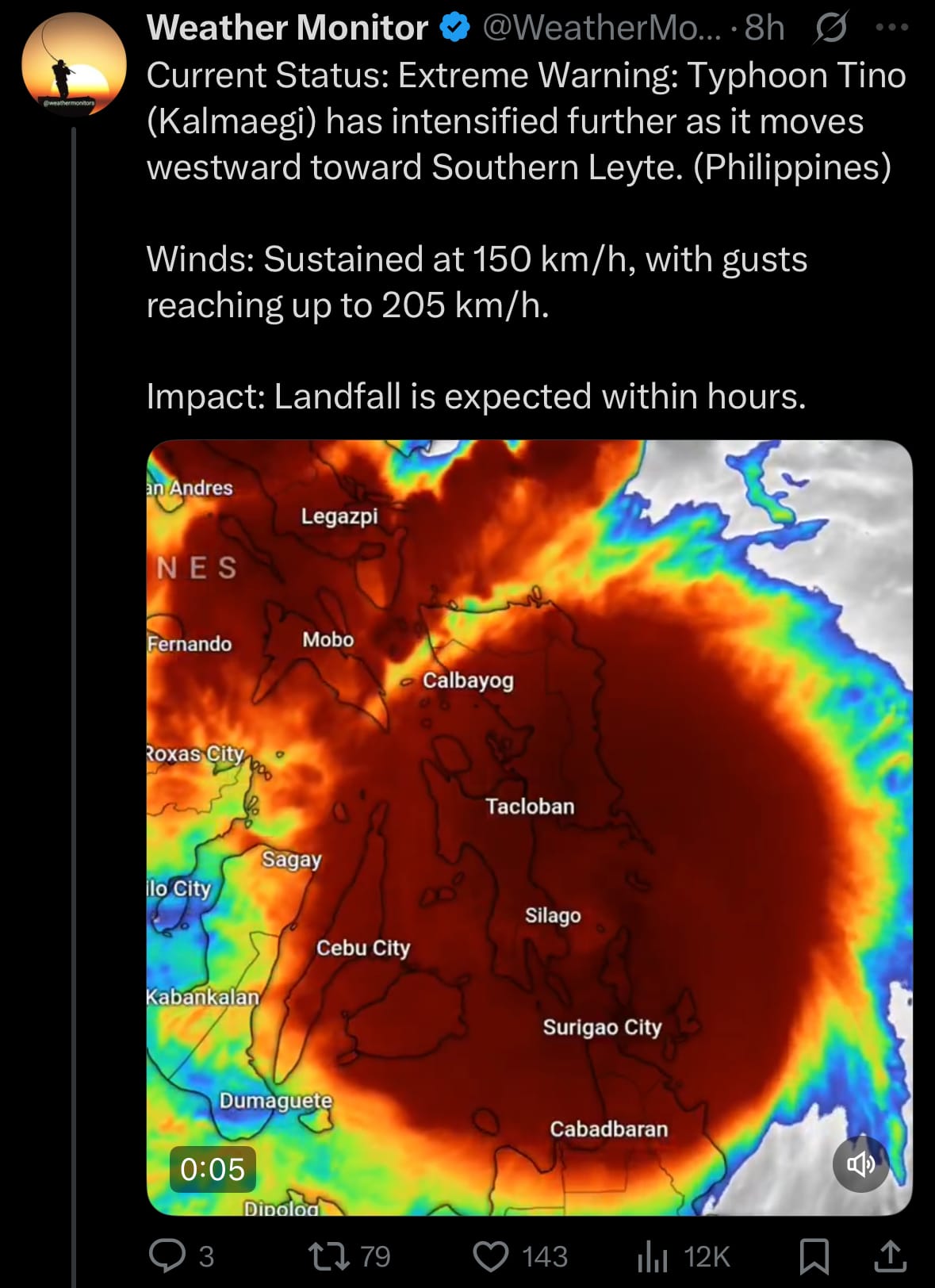935x1288 pixels.
Task: Play the typhoon satellite video
Action: [x=529, y=827]
